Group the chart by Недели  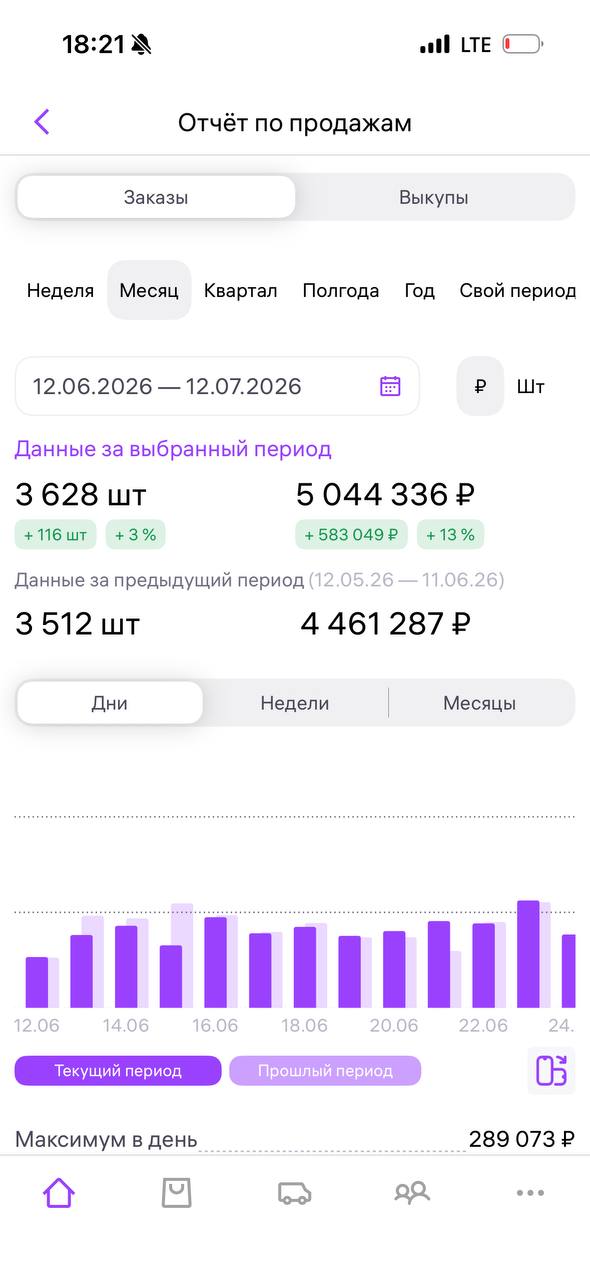coord(295,703)
